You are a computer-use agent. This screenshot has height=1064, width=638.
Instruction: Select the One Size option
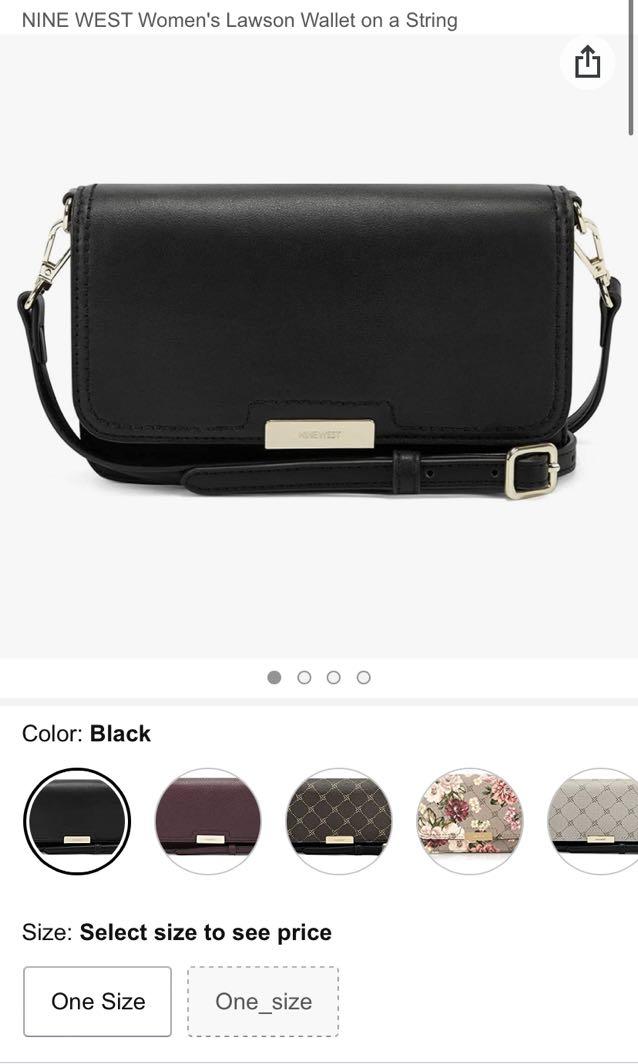pos(98,1001)
